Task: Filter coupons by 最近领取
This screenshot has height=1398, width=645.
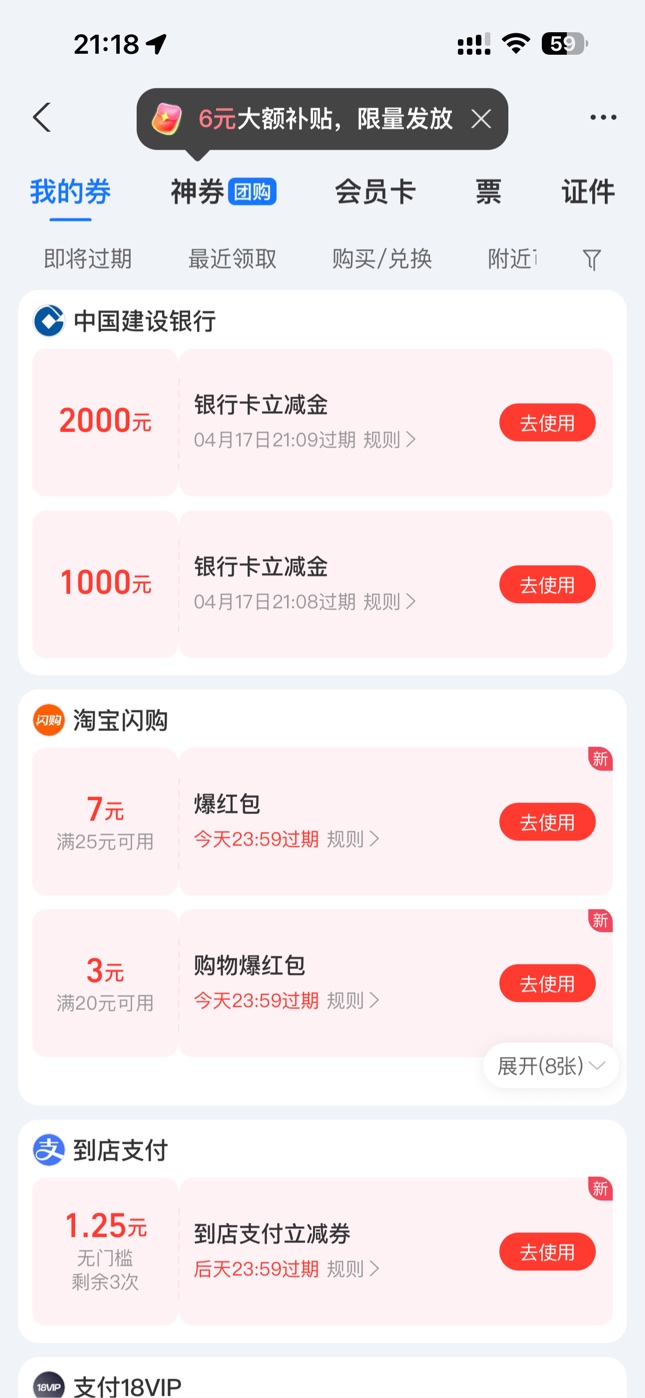Action: [232, 259]
